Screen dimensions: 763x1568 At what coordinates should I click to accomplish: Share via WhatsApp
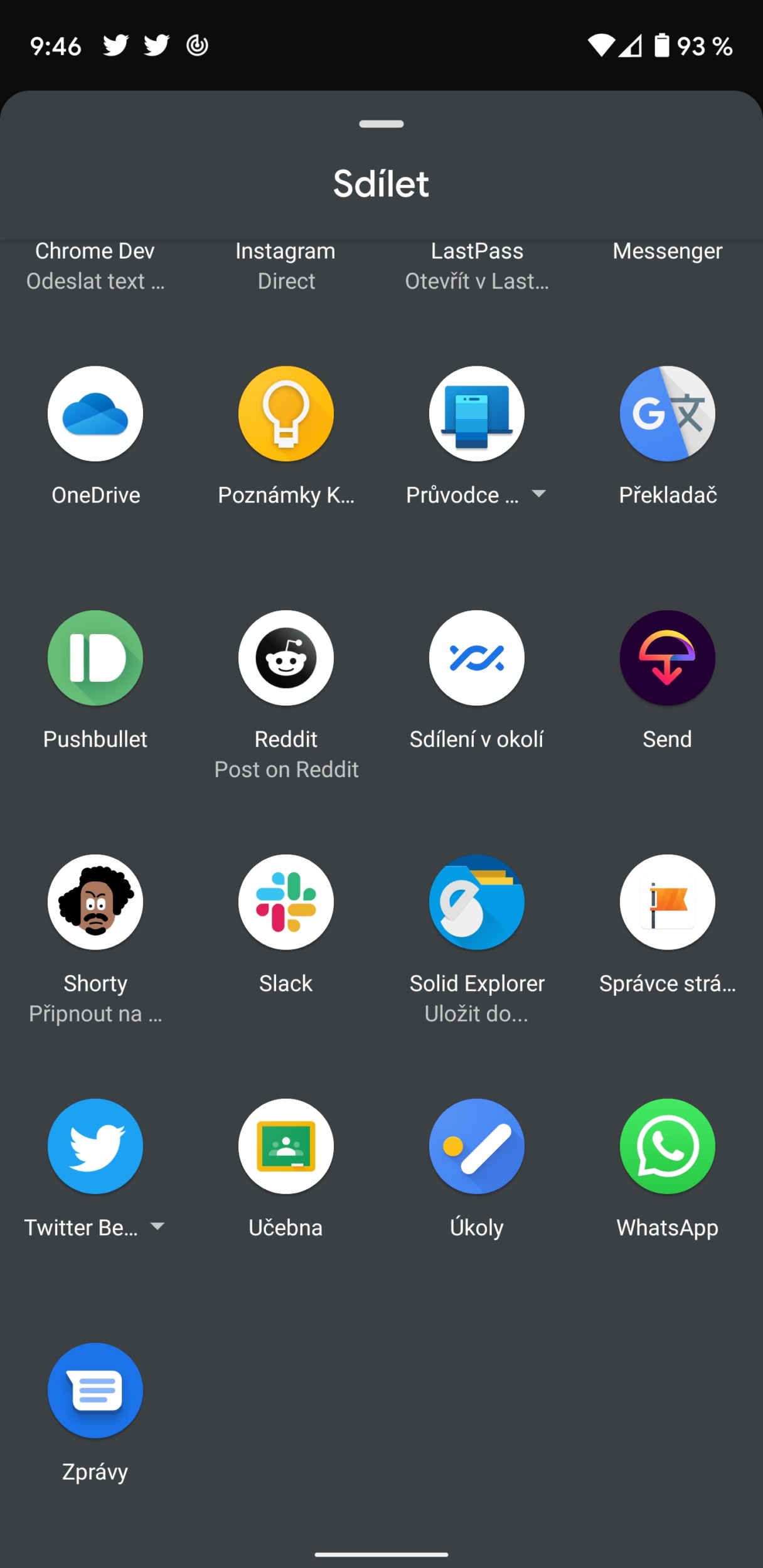click(668, 1146)
